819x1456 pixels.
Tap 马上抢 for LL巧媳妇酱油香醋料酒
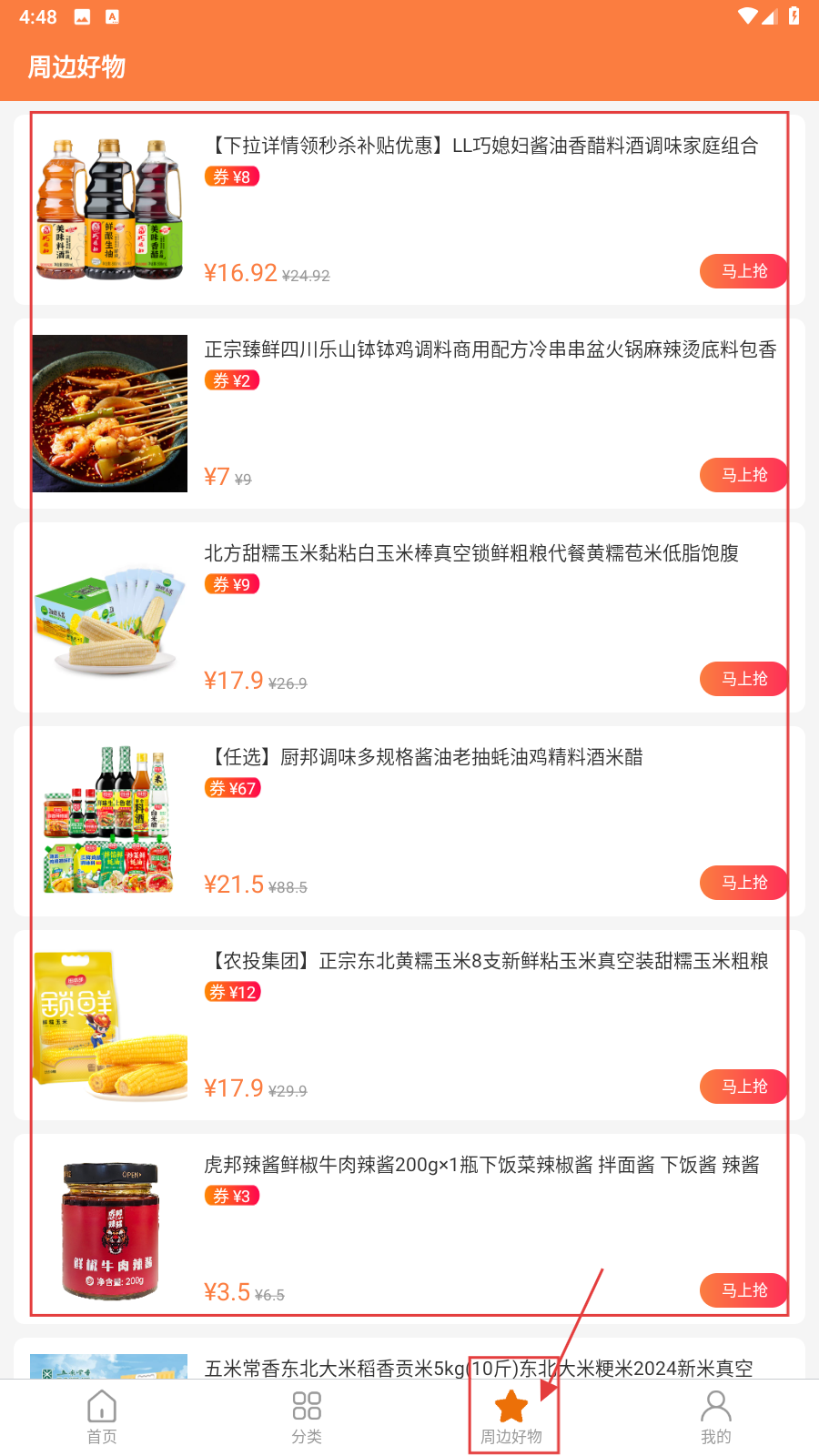tap(743, 271)
